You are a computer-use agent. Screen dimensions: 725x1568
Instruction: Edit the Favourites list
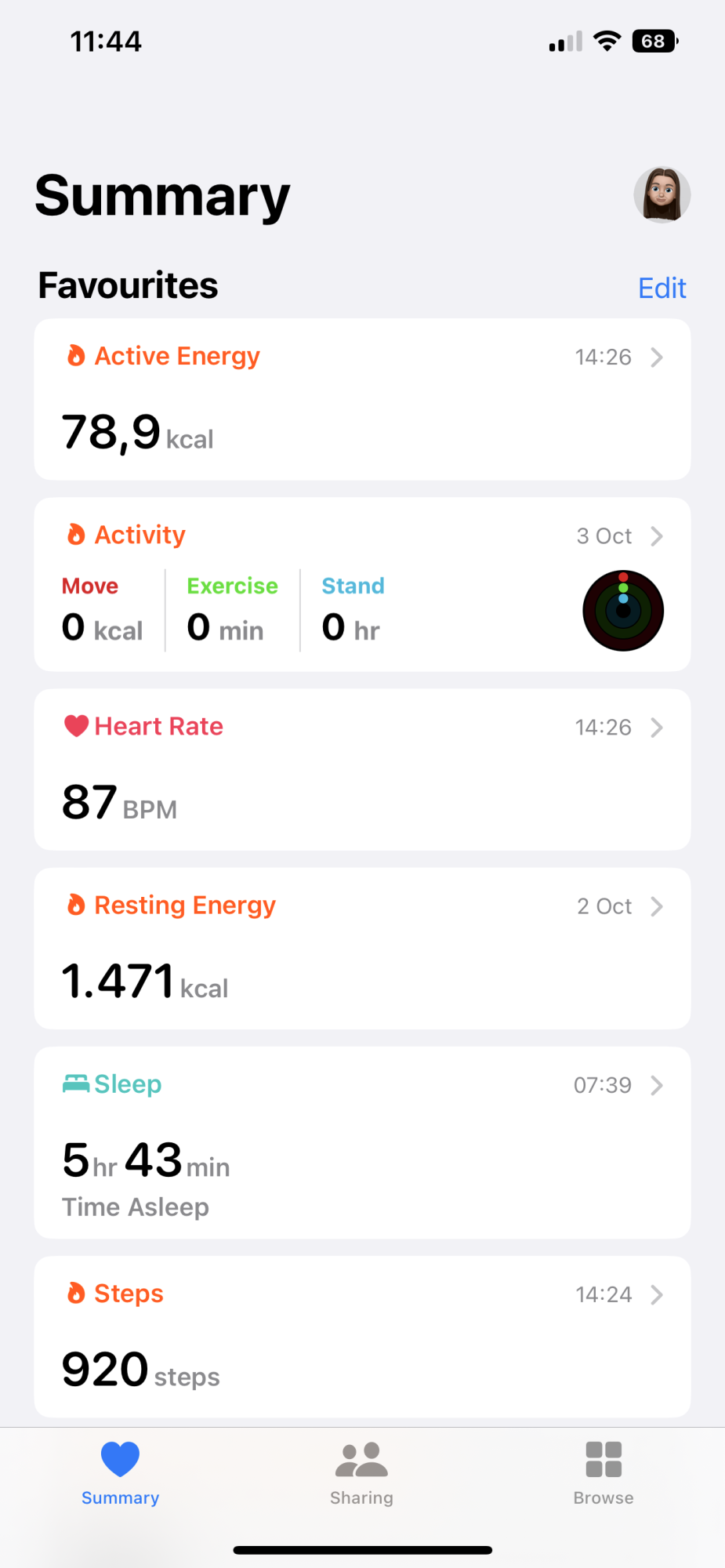point(662,289)
